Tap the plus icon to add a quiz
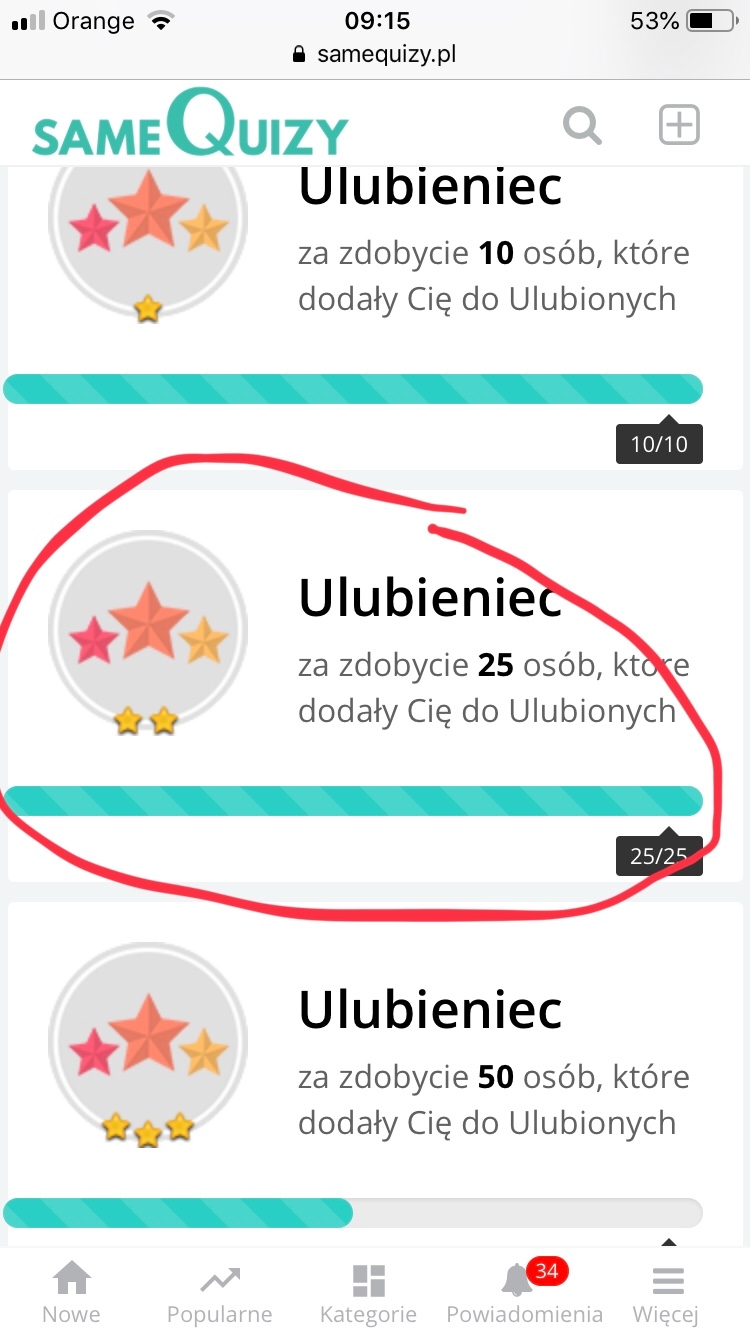Image resolution: width=750 pixels, height=1334 pixels. (x=679, y=126)
